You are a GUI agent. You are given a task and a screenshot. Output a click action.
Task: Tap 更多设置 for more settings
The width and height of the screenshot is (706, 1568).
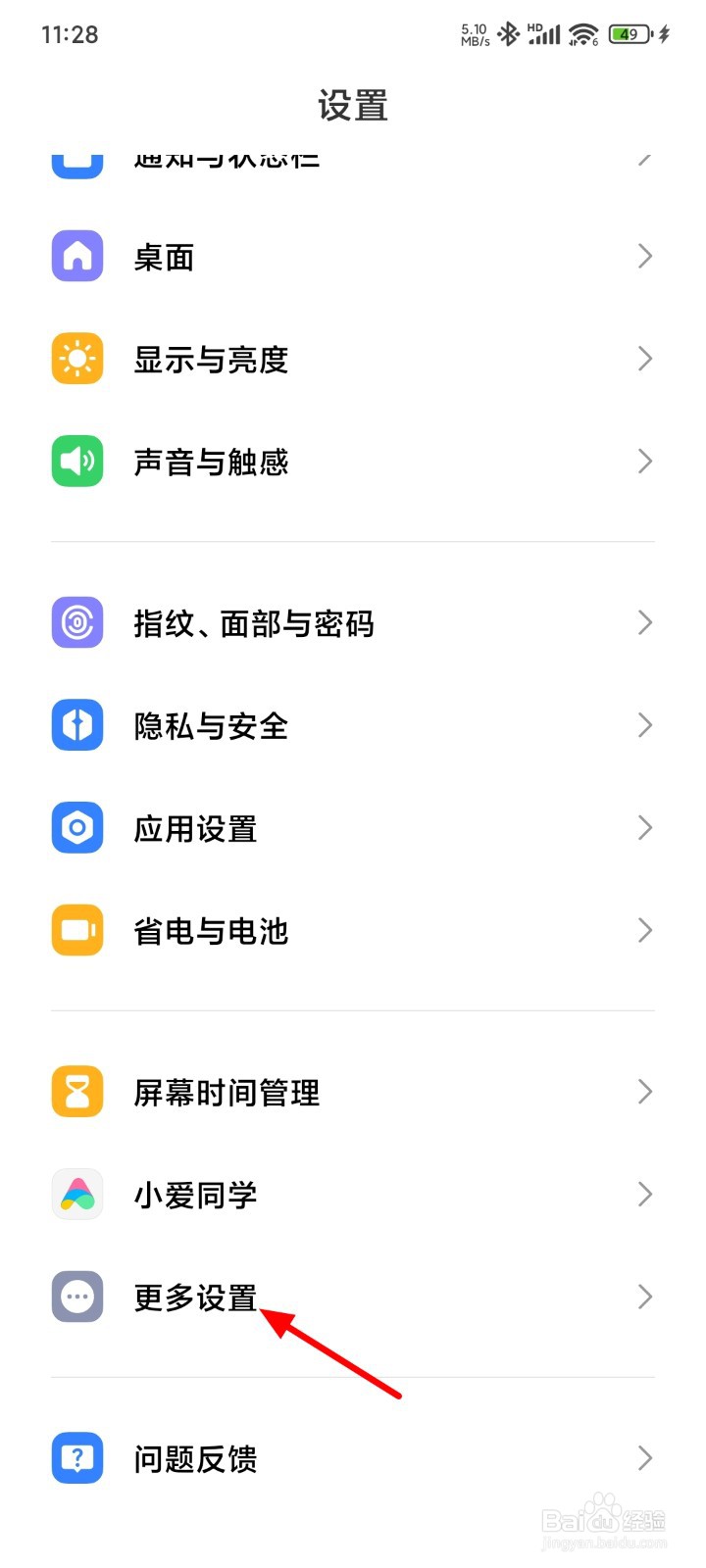click(x=195, y=1298)
